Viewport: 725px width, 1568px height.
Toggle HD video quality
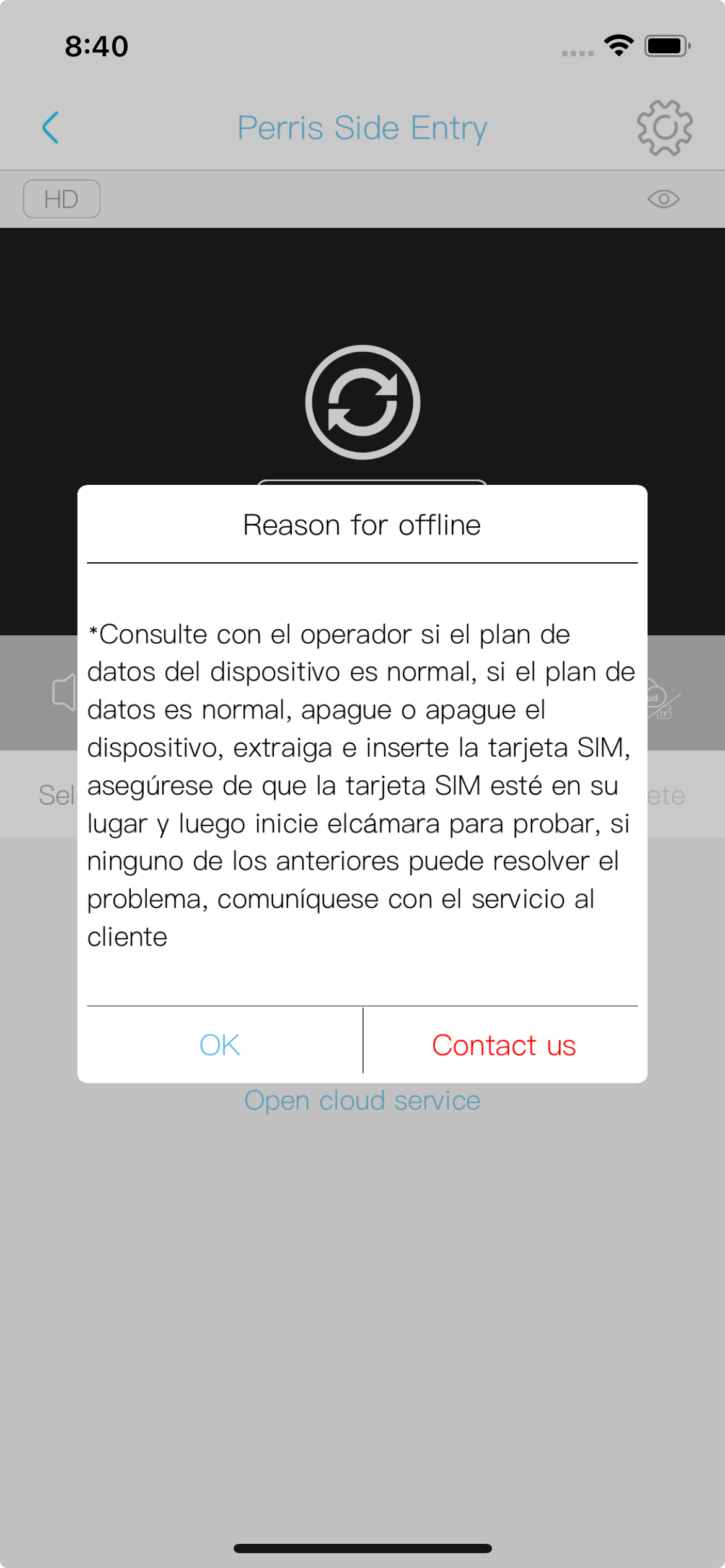point(61,199)
